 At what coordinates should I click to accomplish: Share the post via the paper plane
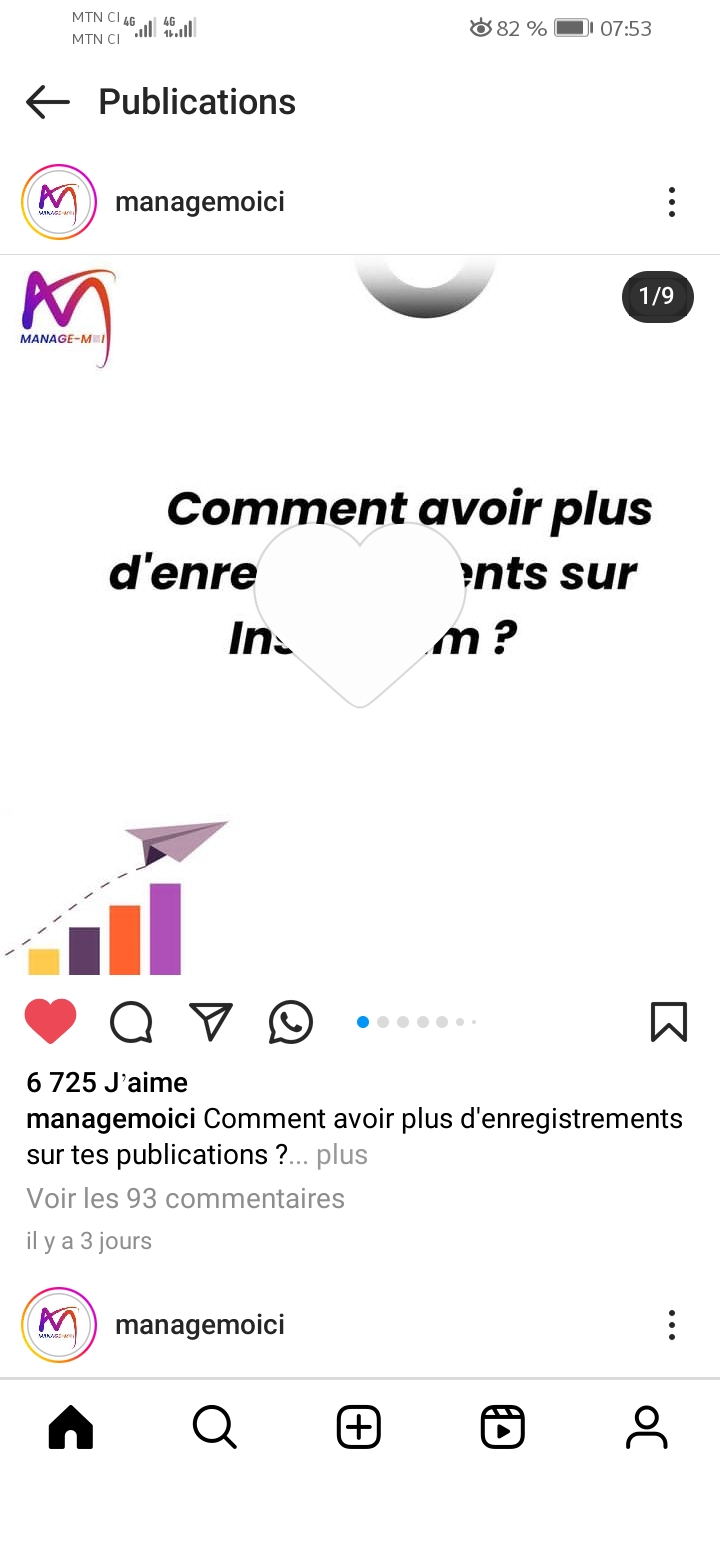211,1022
